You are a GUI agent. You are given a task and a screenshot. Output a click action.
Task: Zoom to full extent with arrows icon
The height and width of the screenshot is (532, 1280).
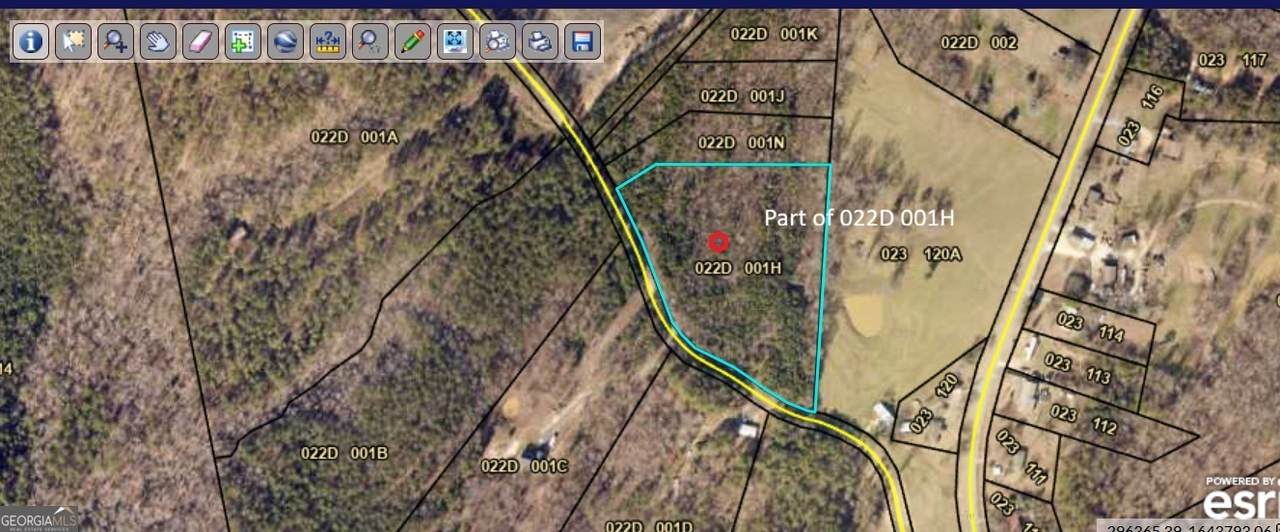pos(456,41)
